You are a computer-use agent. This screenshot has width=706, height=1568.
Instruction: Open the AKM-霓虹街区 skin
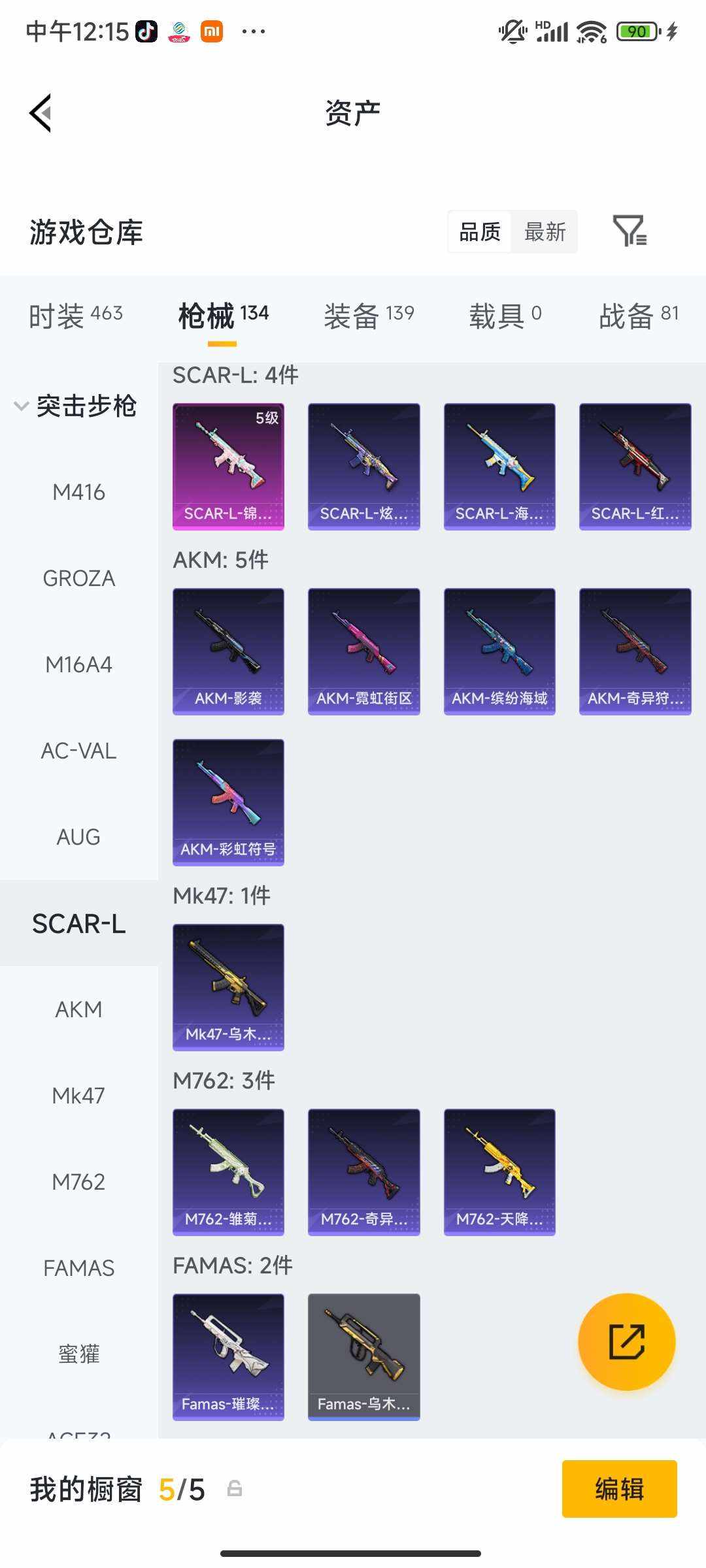click(x=363, y=651)
